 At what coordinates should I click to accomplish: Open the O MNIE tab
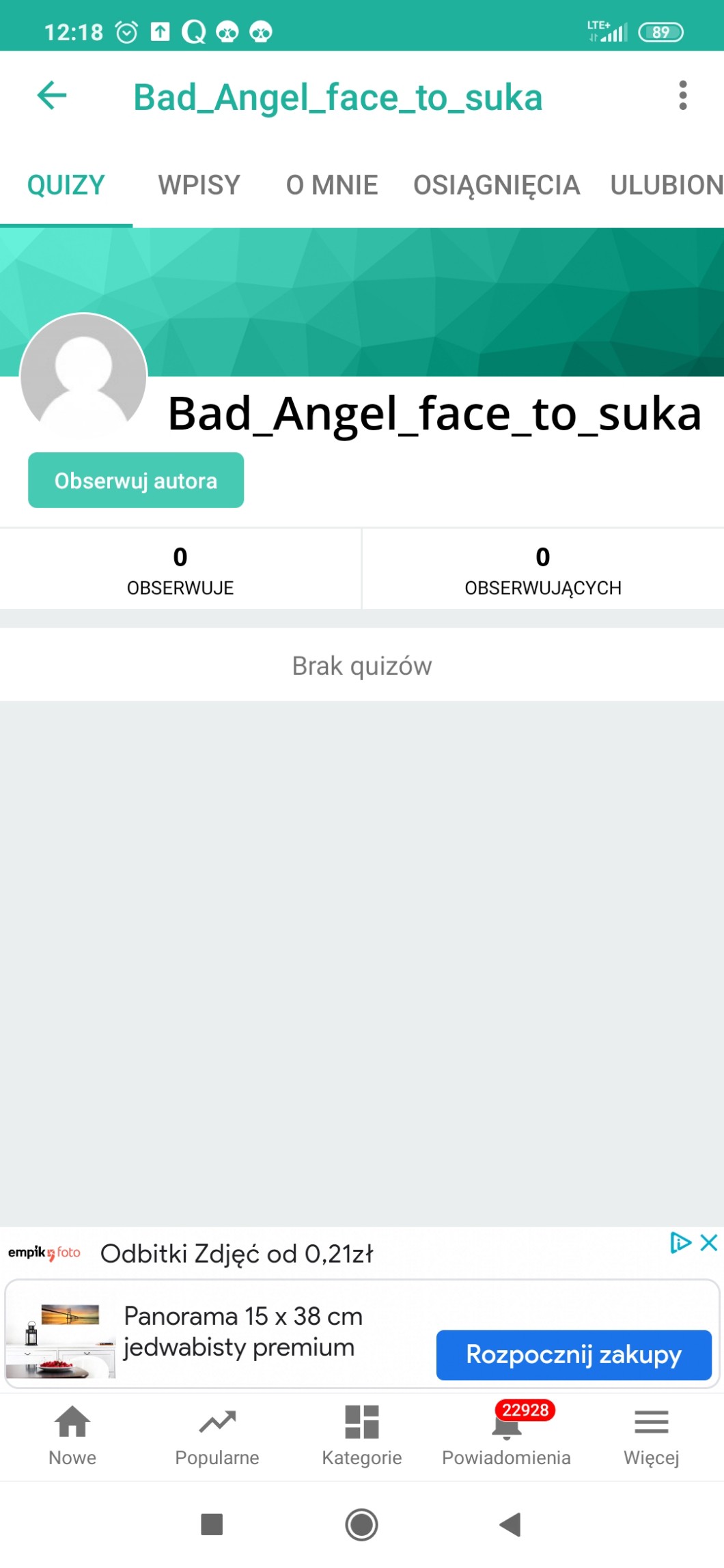(x=332, y=185)
